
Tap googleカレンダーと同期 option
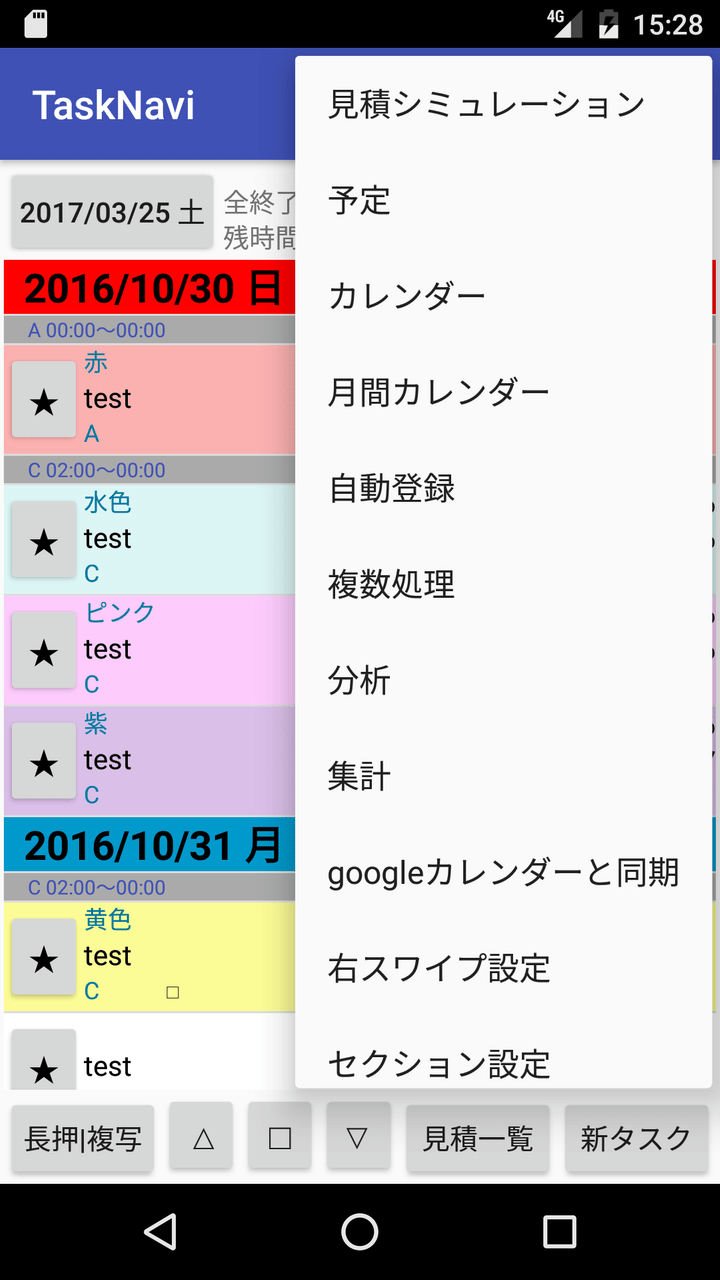[x=503, y=872]
